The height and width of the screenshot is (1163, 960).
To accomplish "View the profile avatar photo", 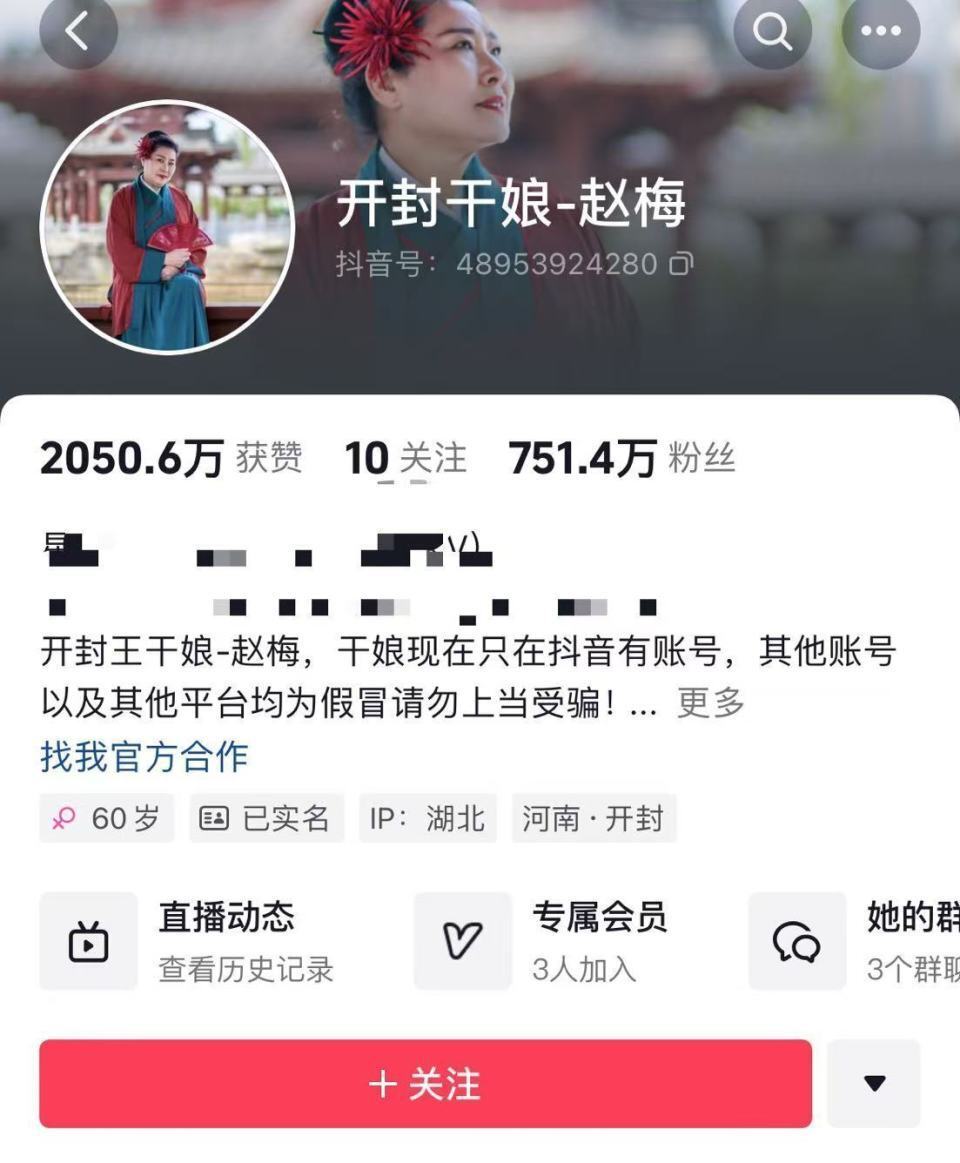I will click(x=167, y=227).
